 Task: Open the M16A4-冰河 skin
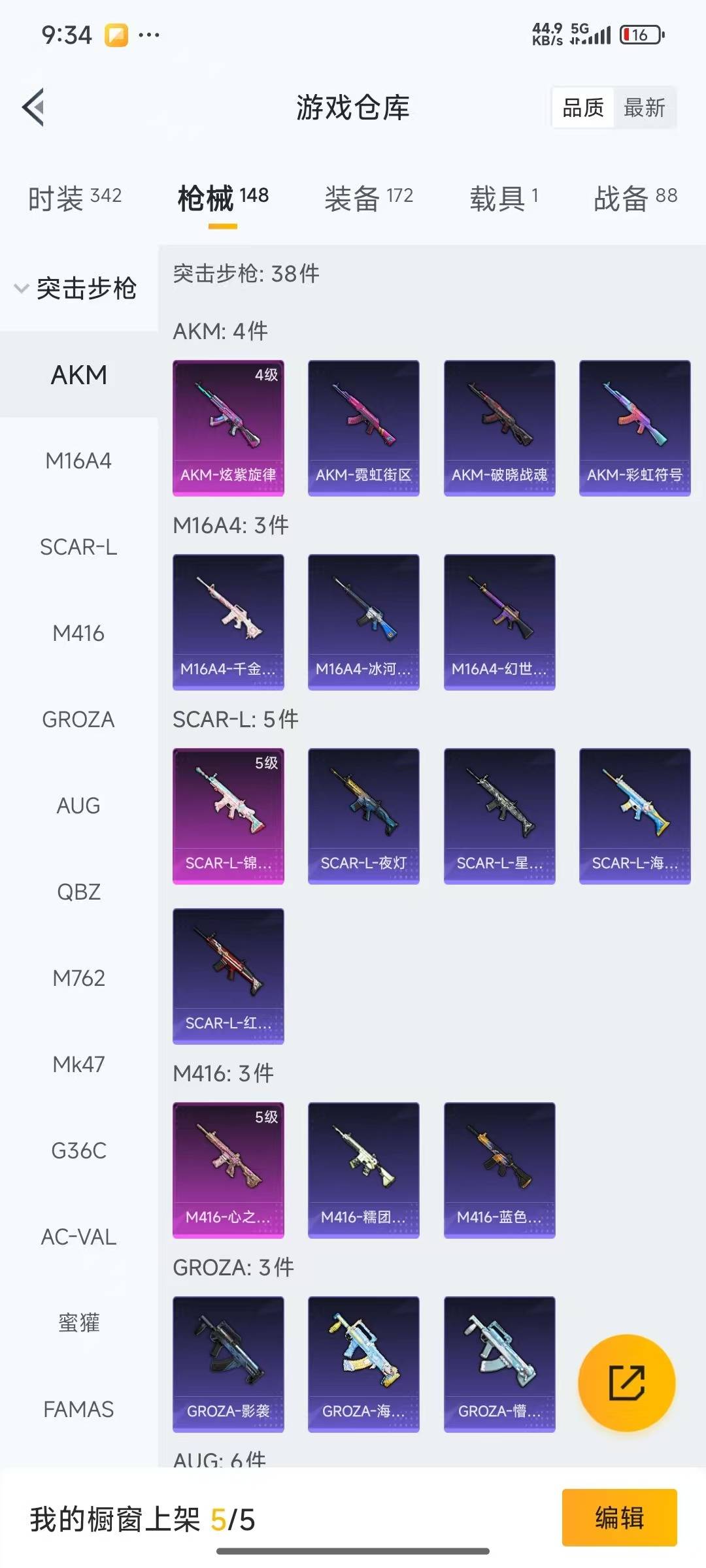[x=363, y=622]
